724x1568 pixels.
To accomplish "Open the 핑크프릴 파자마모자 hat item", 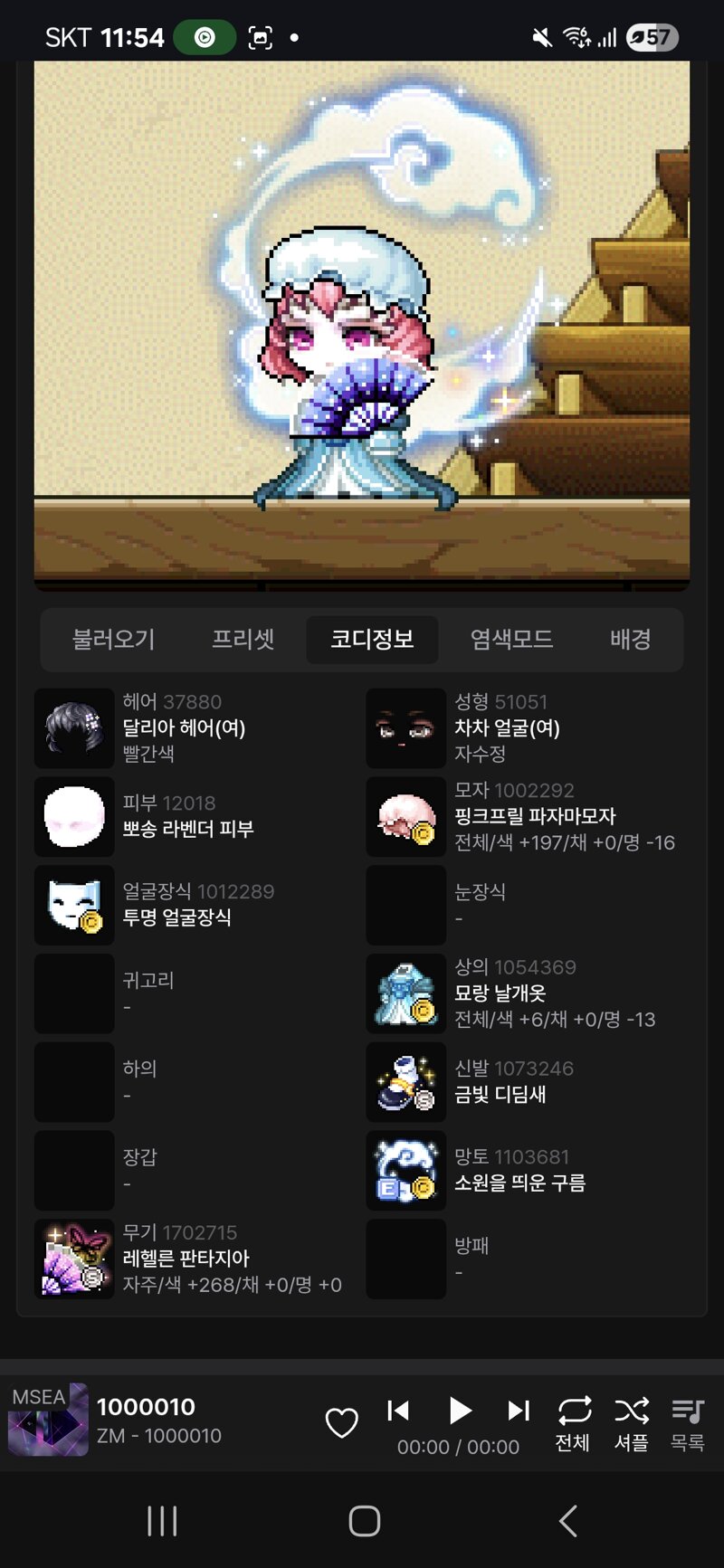I will [534, 816].
